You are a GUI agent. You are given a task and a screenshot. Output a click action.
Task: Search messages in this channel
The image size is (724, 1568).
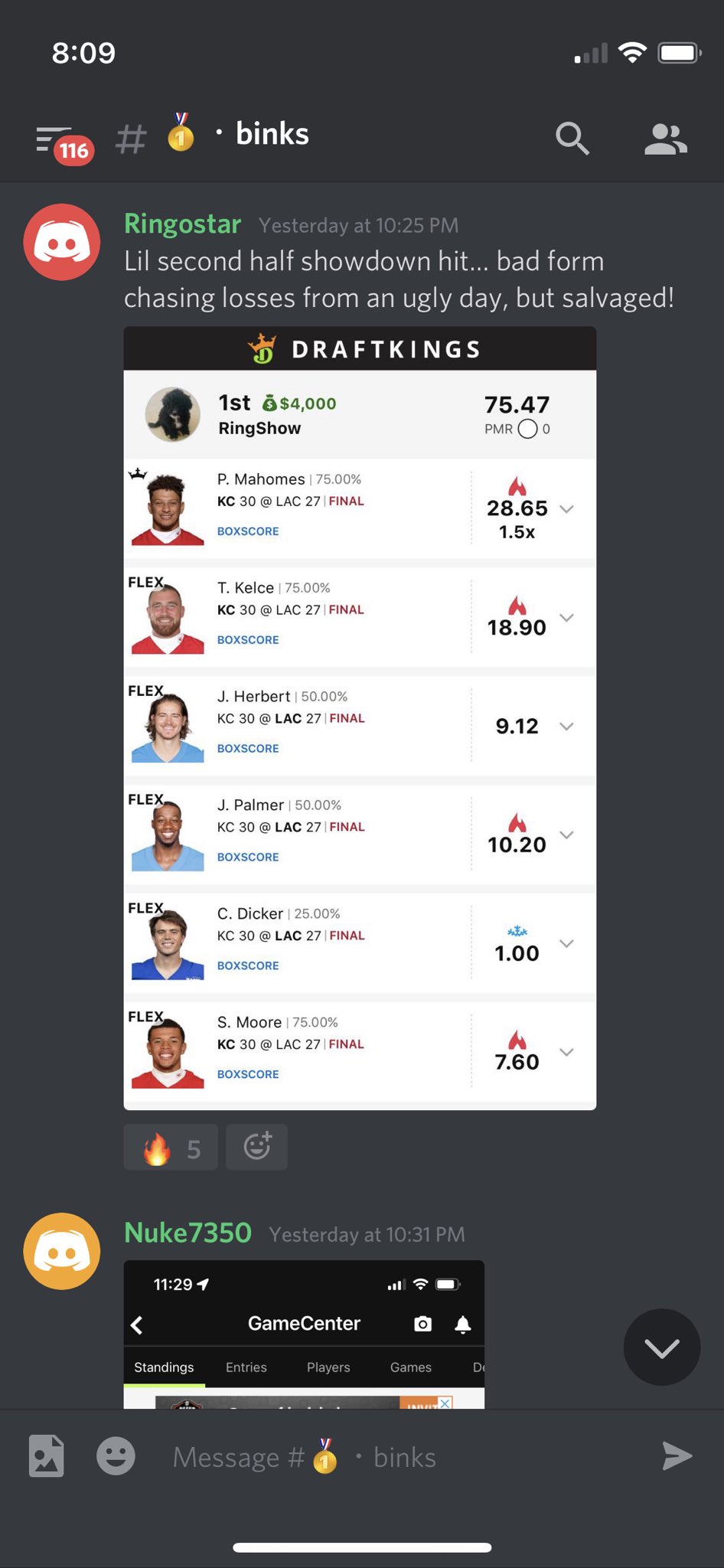click(x=572, y=139)
